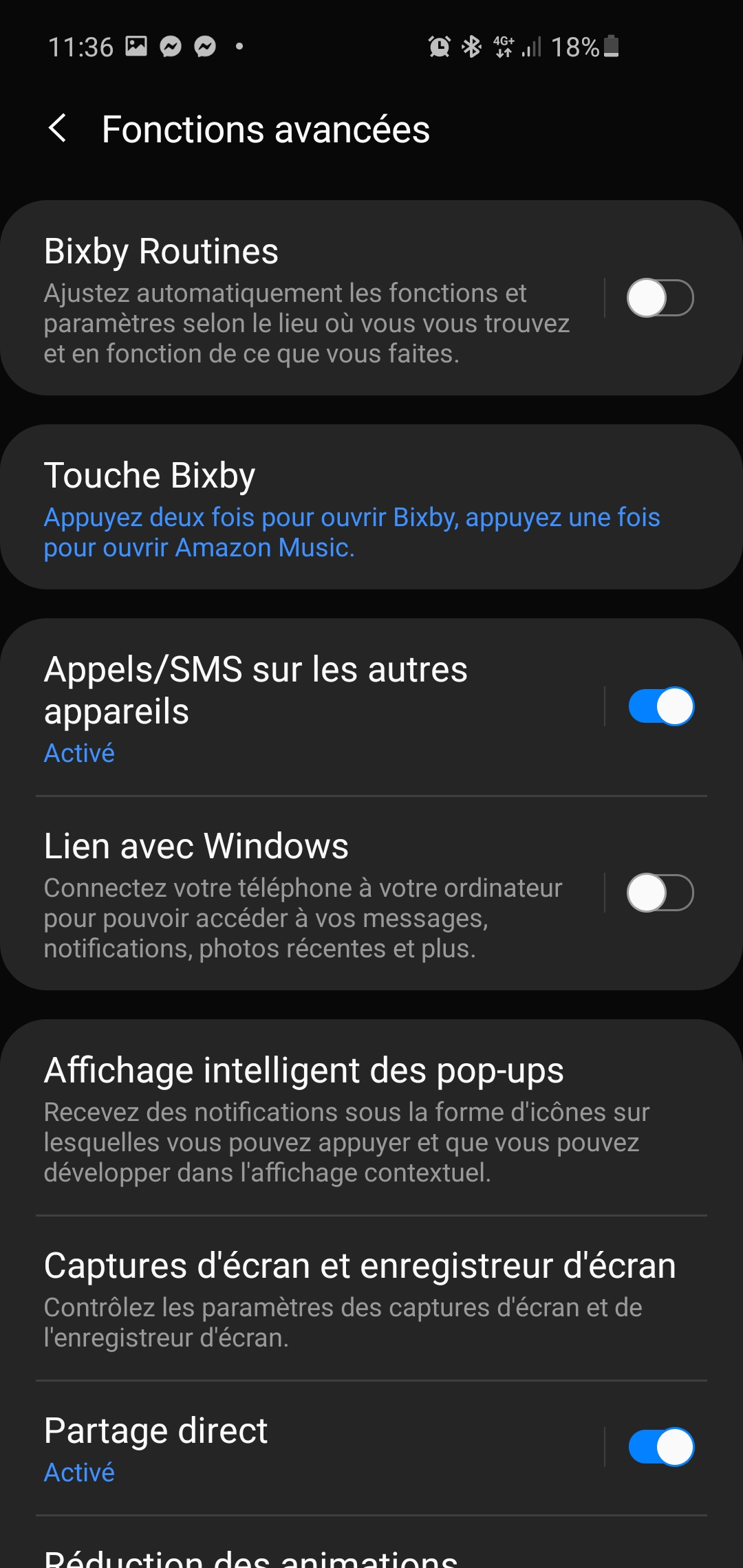Enable the Lien avec Windows switch
743x1568 pixels.
pos(660,893)
